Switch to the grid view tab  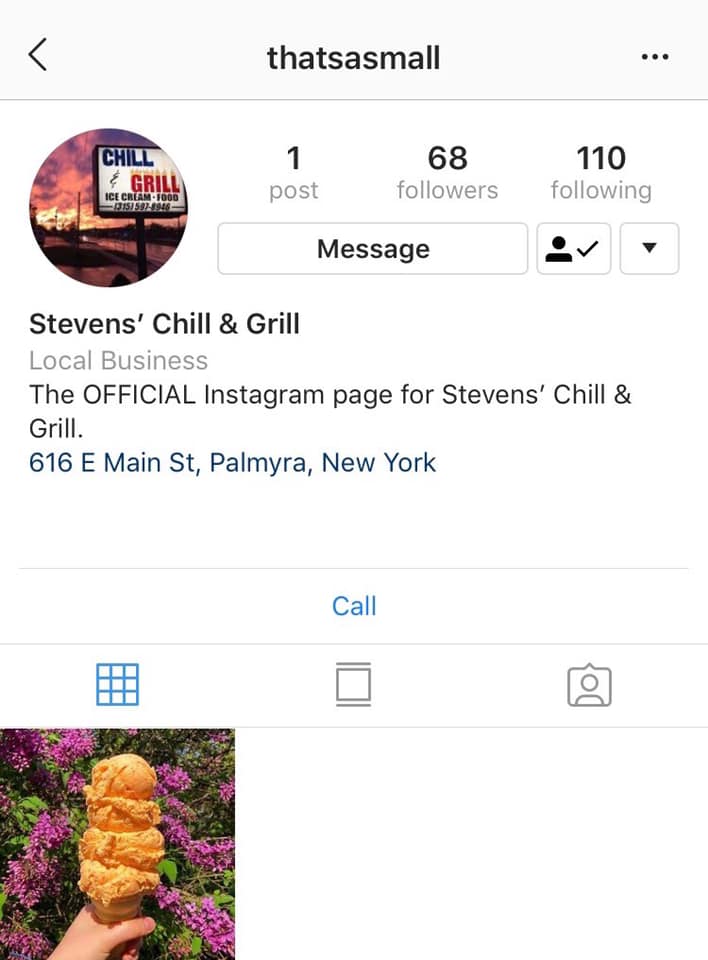pos(117,685)
